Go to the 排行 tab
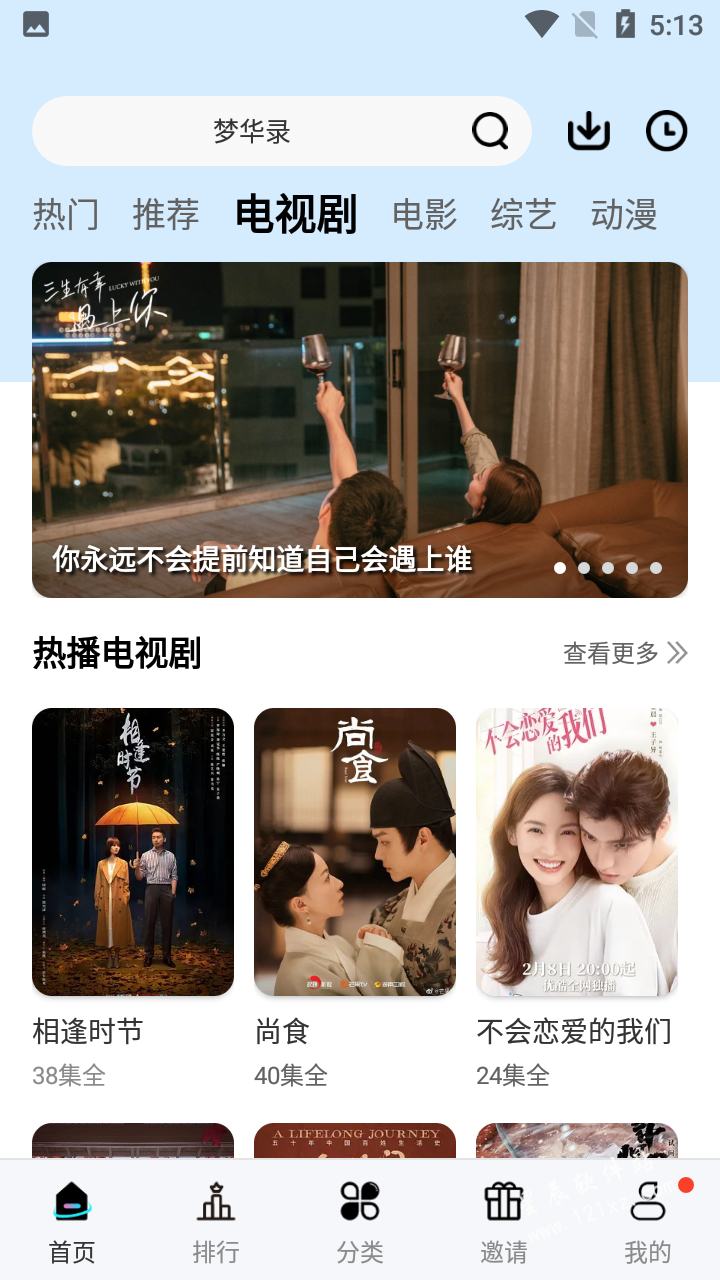720x1280 pixels. click(x=216, y=1220)
